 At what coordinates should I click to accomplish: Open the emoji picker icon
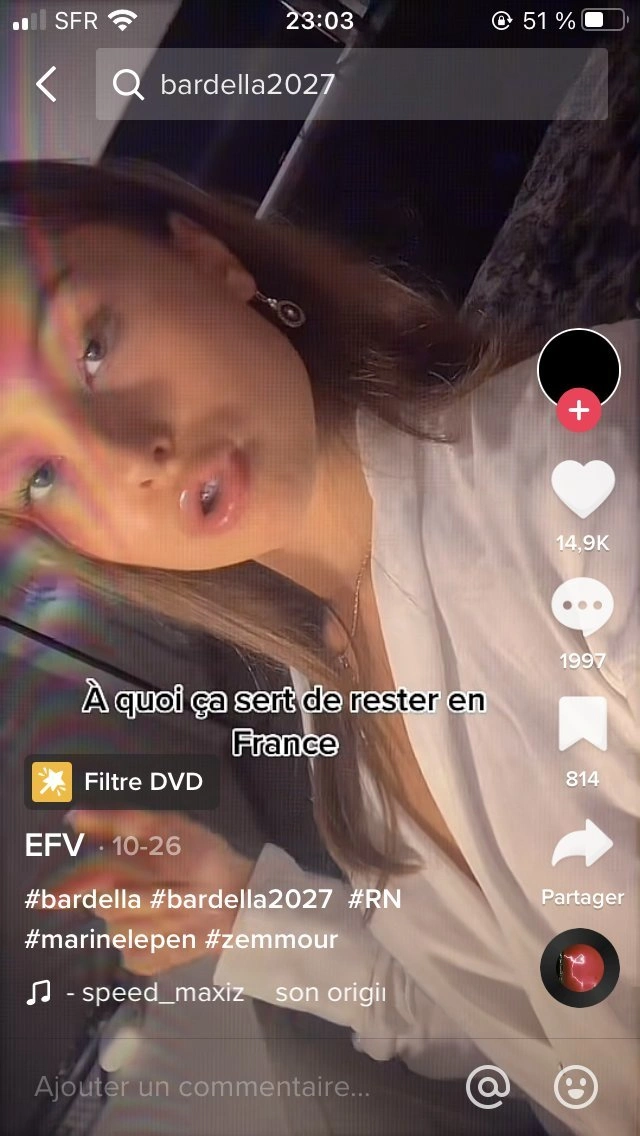pyautogui.click(x=575, y=1087)
